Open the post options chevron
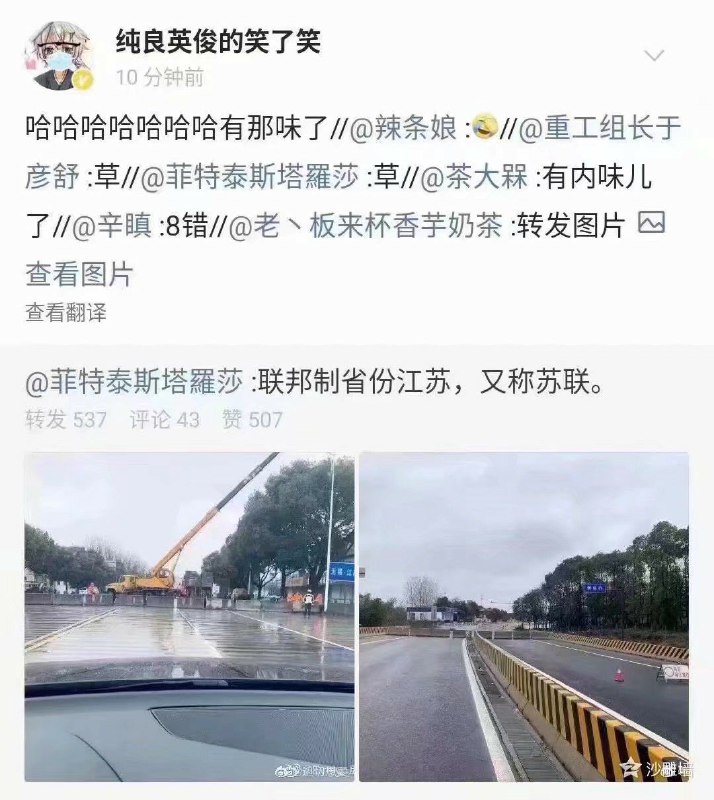This screenshot has height=800, width=714. pos(654,55)
